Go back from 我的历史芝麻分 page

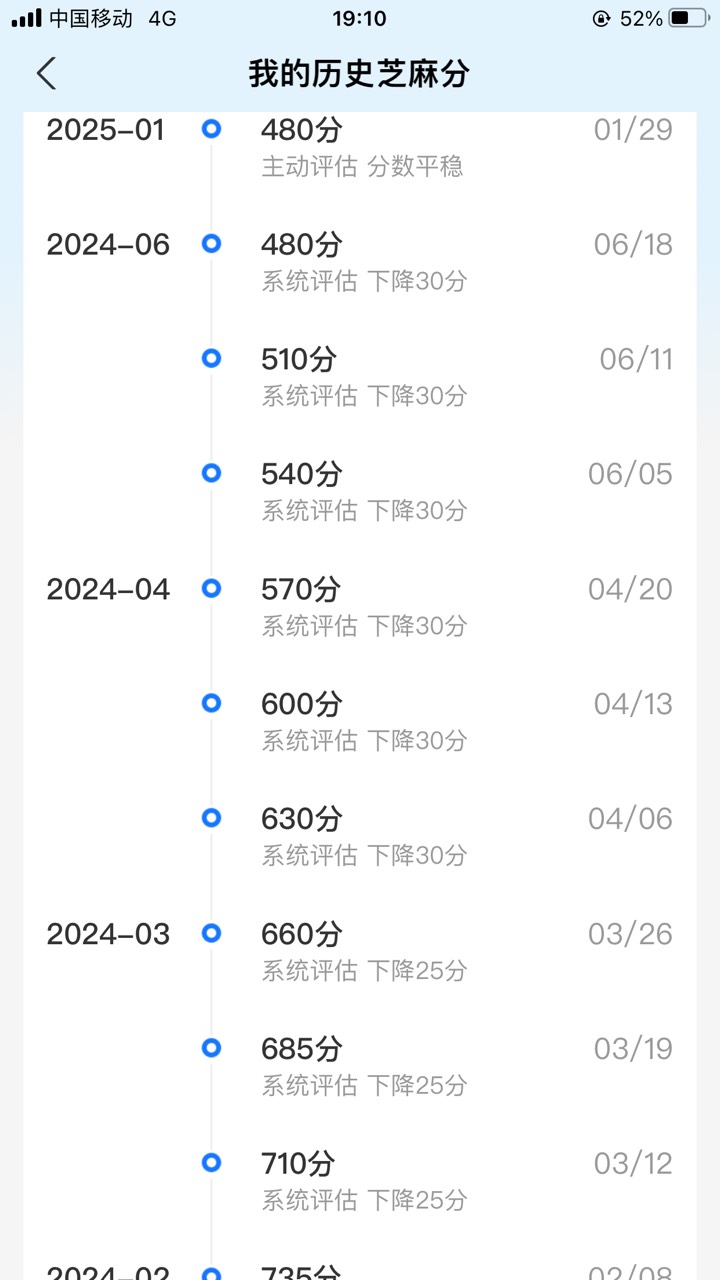46,74
